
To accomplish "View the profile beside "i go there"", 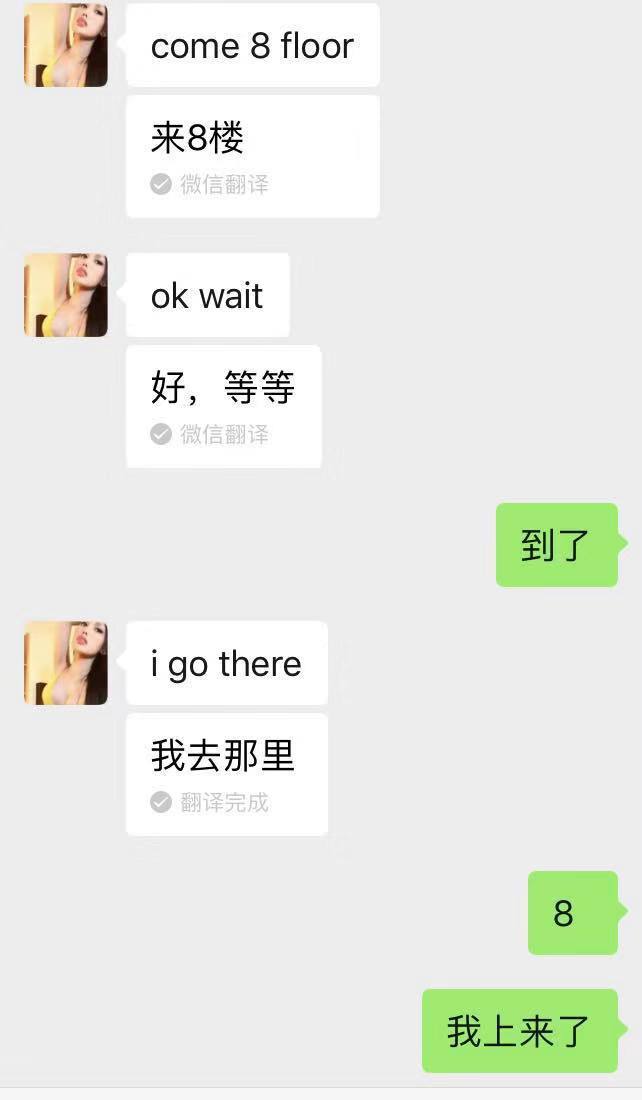I will [x=66, y=663].
